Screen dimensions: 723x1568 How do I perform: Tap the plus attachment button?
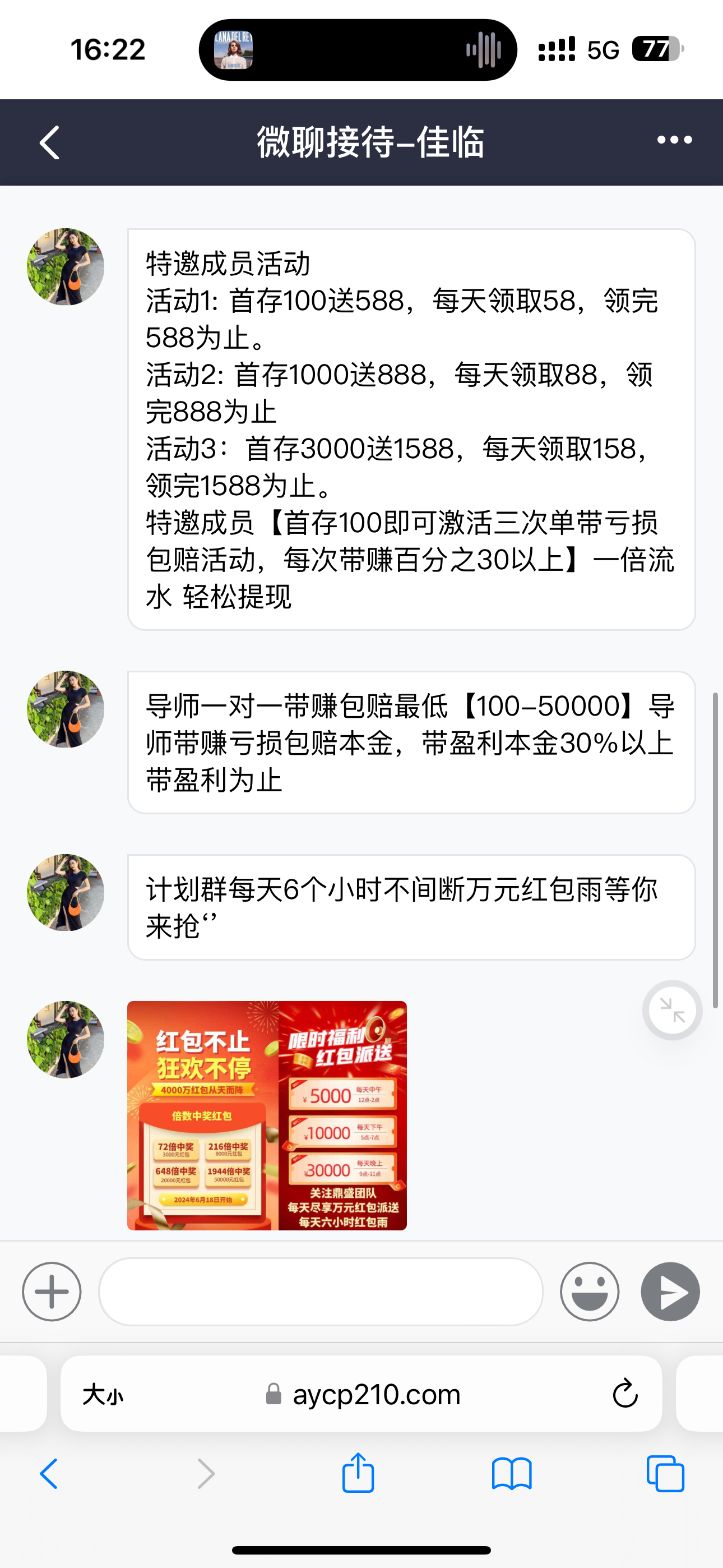coord(52,1291)
